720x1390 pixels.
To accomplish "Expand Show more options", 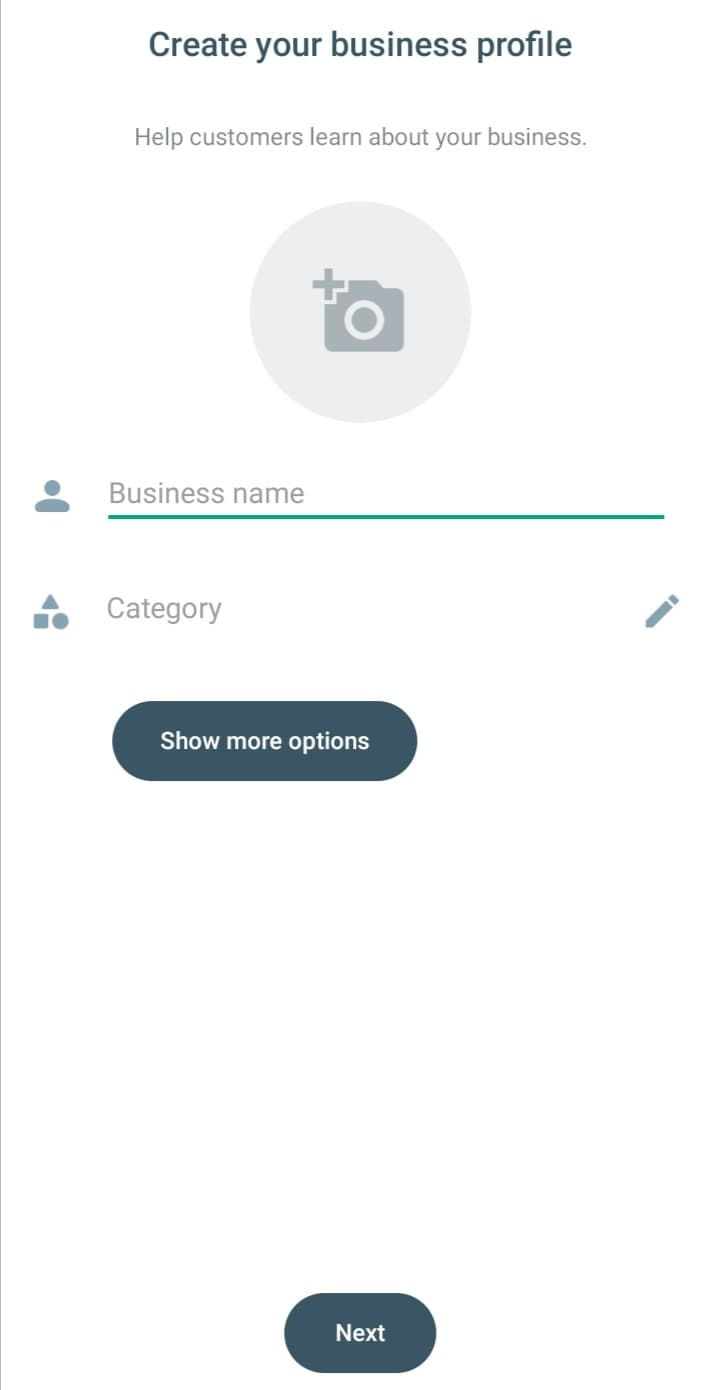I will click(x=264, y=741).
